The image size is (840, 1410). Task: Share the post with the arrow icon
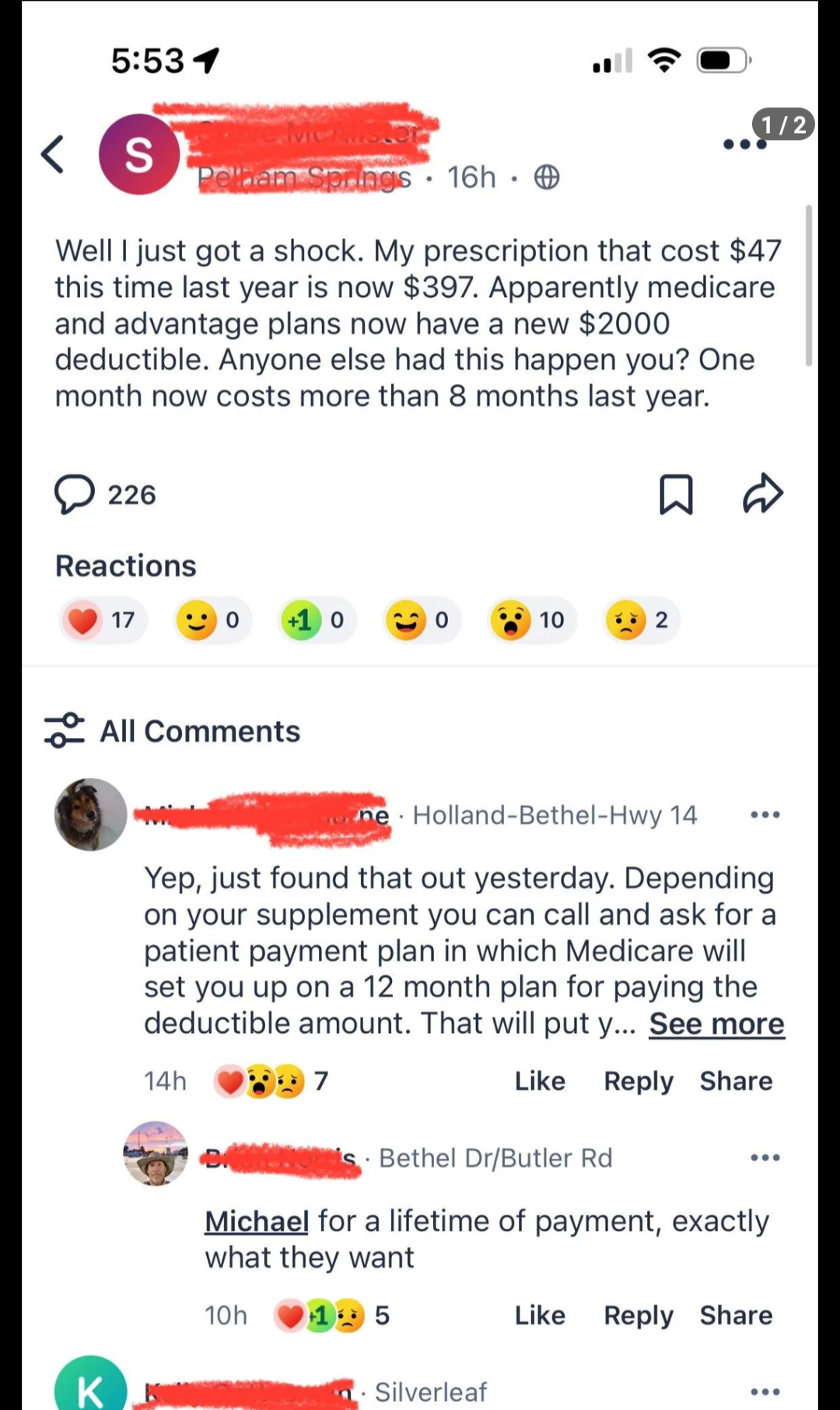(x=762, y=494)
